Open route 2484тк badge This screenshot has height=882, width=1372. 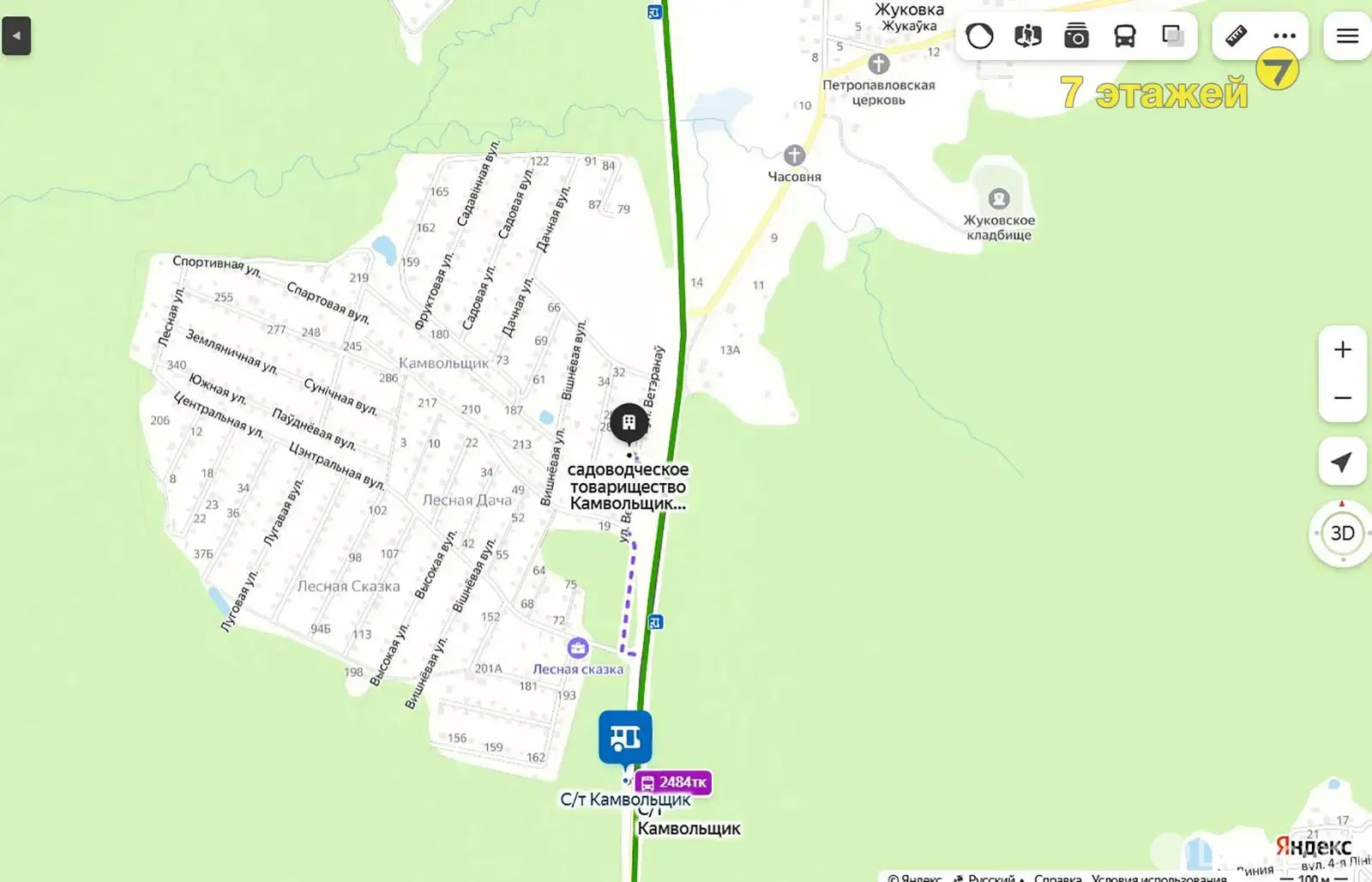674,782
